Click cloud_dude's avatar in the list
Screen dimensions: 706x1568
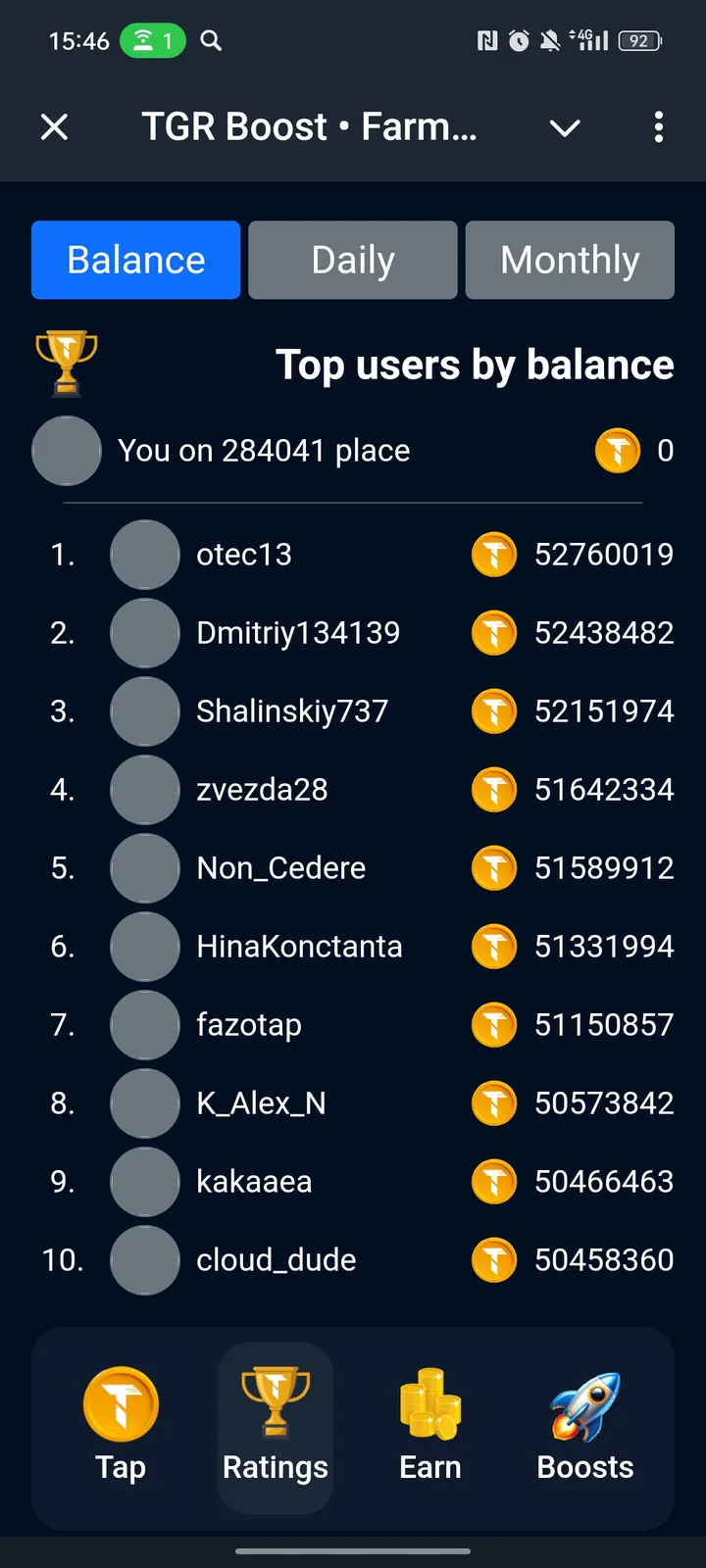pos(145,1260)
